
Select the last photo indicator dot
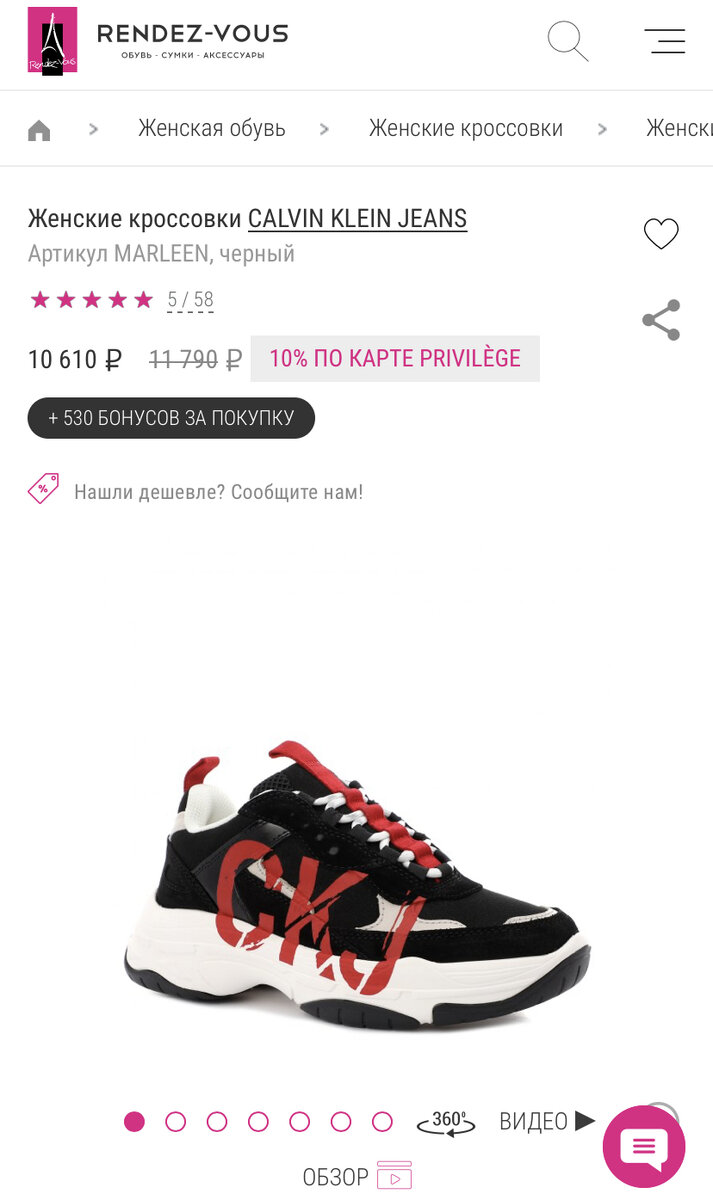pyautogui.click(x=382, y=1122)
